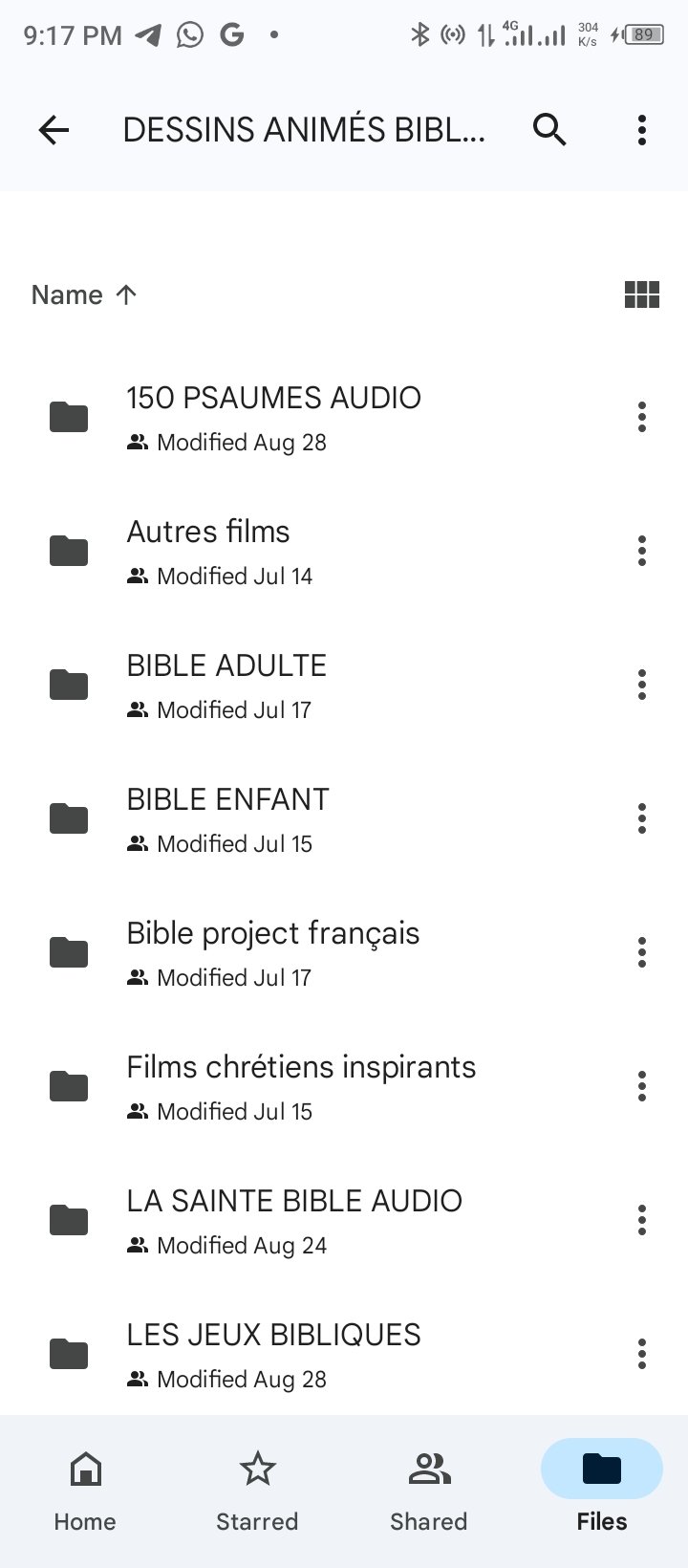Open the BIBLE ADULTE folder
This screenshot has width=688, height=1568.
tap(226, 685)
